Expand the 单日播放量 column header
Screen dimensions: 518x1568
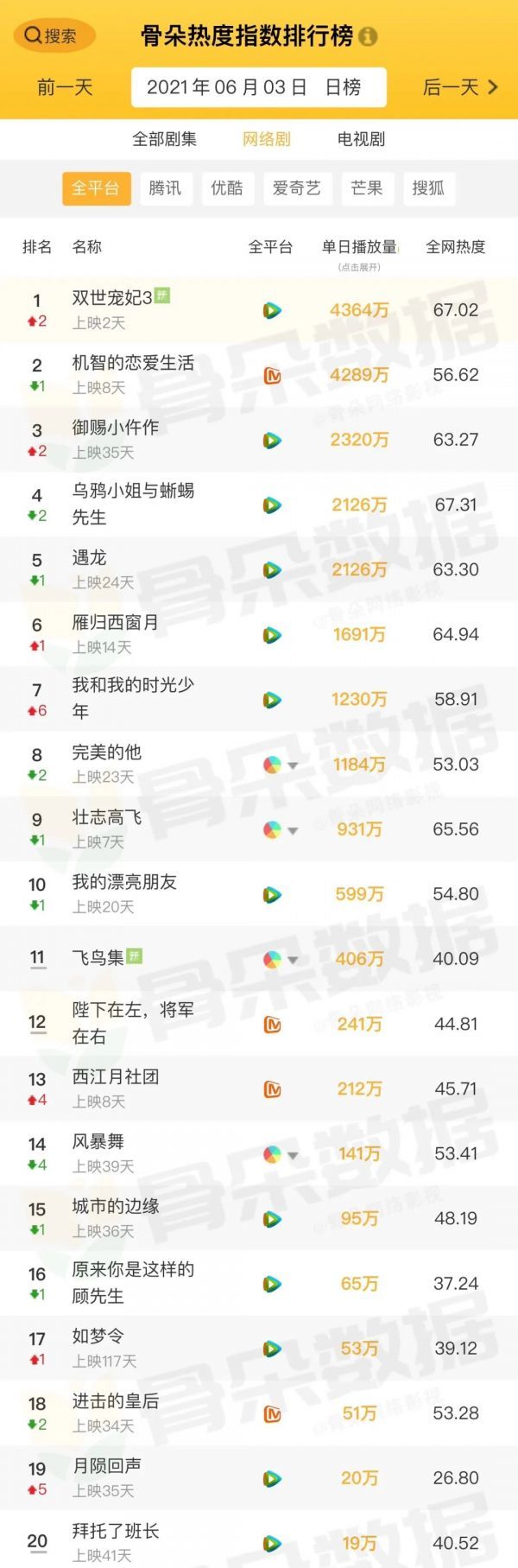(359, 248)
